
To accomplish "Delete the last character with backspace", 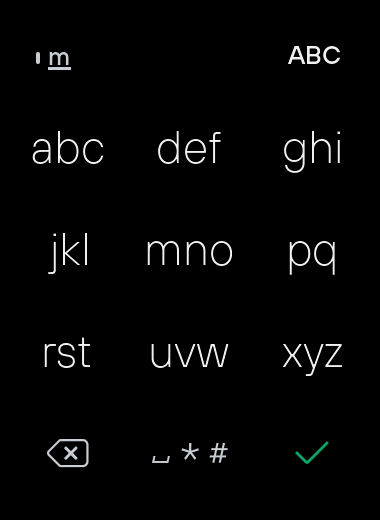I will point(68,453).
